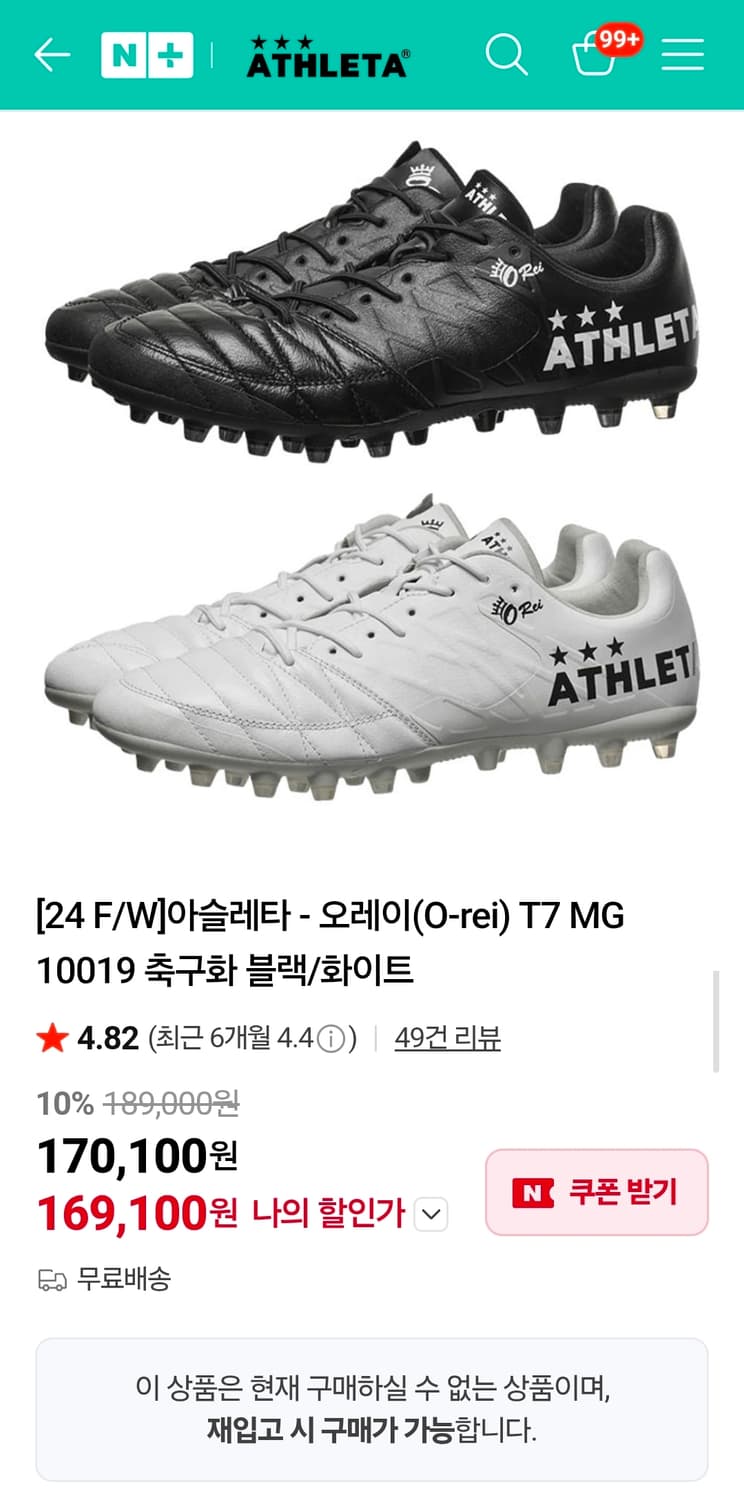Select the ATHLETA brand logo

point(327,58)
